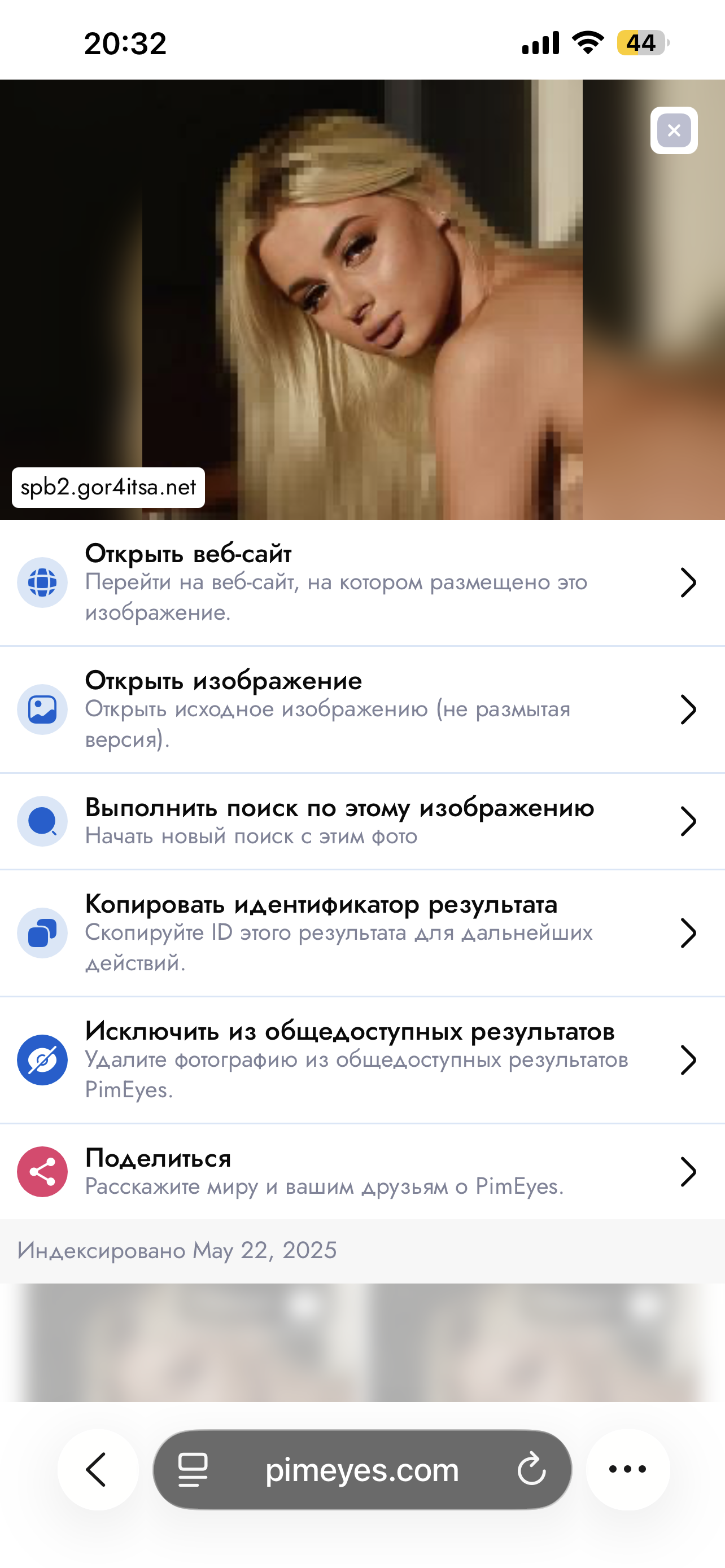725x1568 pixels.
Task: Copy the result identifier
Action: click(362, 932)
